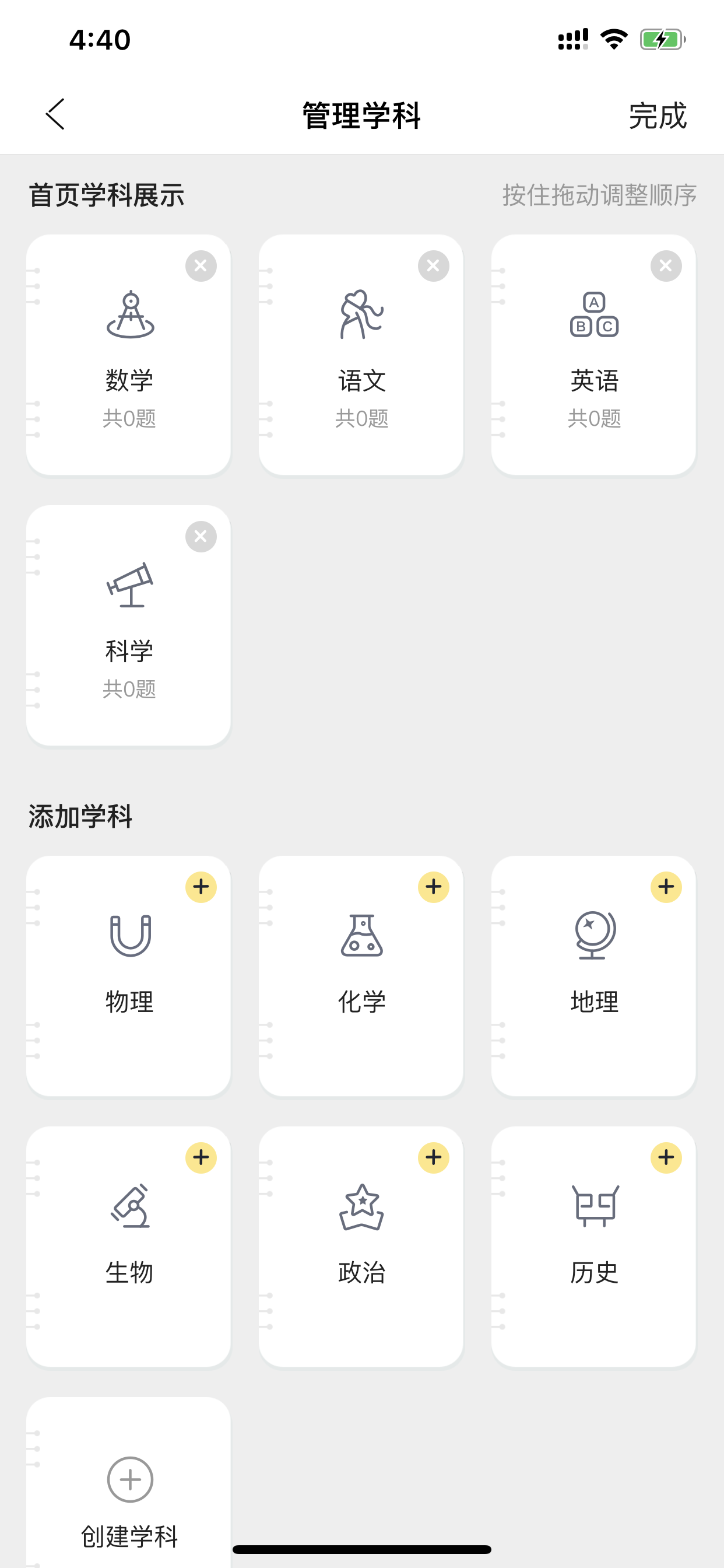
Task: Go back using the top-left arrow
Action: 55,114
